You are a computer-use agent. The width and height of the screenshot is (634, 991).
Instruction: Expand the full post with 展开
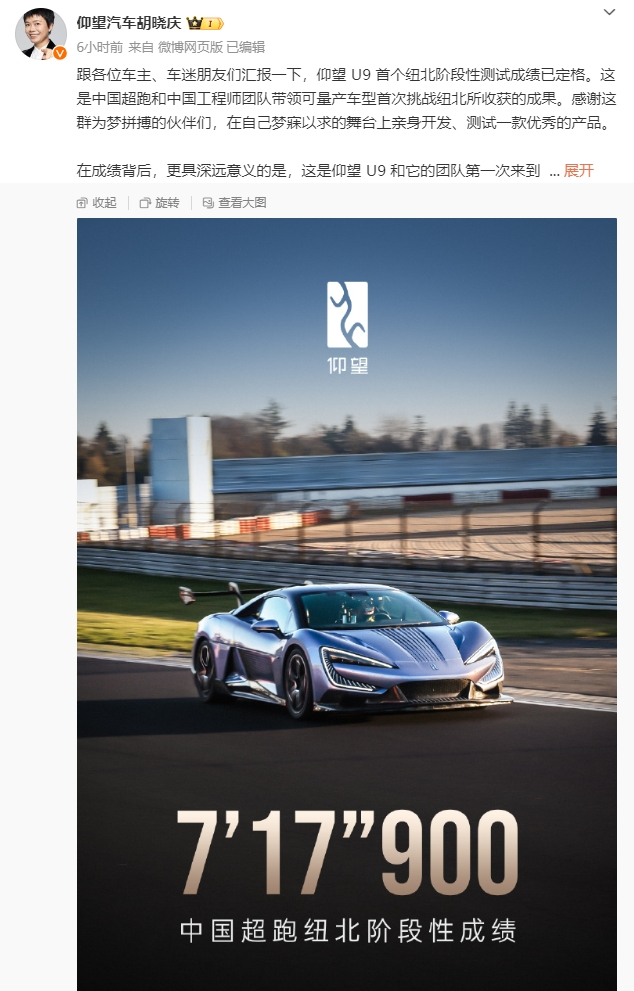click(578, 170)
